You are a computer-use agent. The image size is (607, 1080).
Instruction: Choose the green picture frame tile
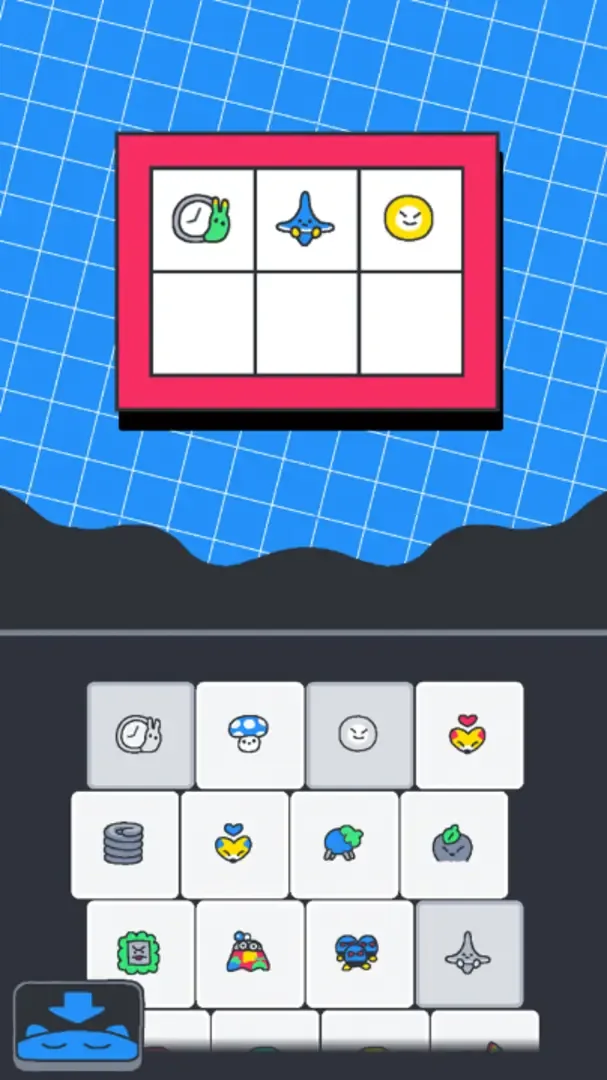[140, 953]
